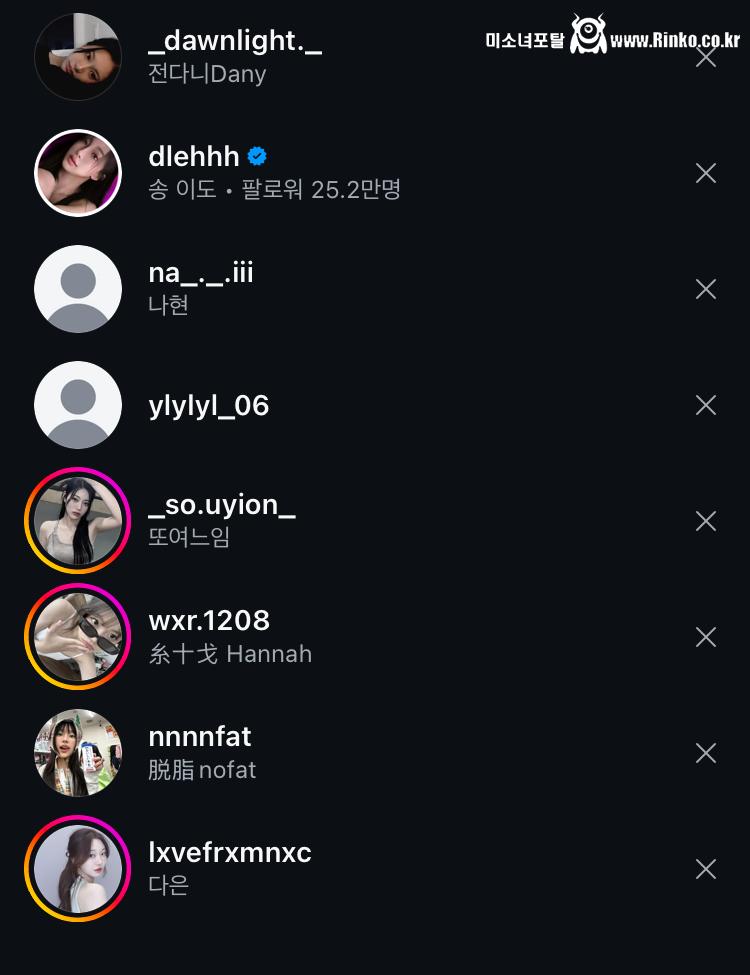The height and width of the screenshot is (975, 750).
Task: Click the follower count text under dlehhh
Action: coord(275,190)
